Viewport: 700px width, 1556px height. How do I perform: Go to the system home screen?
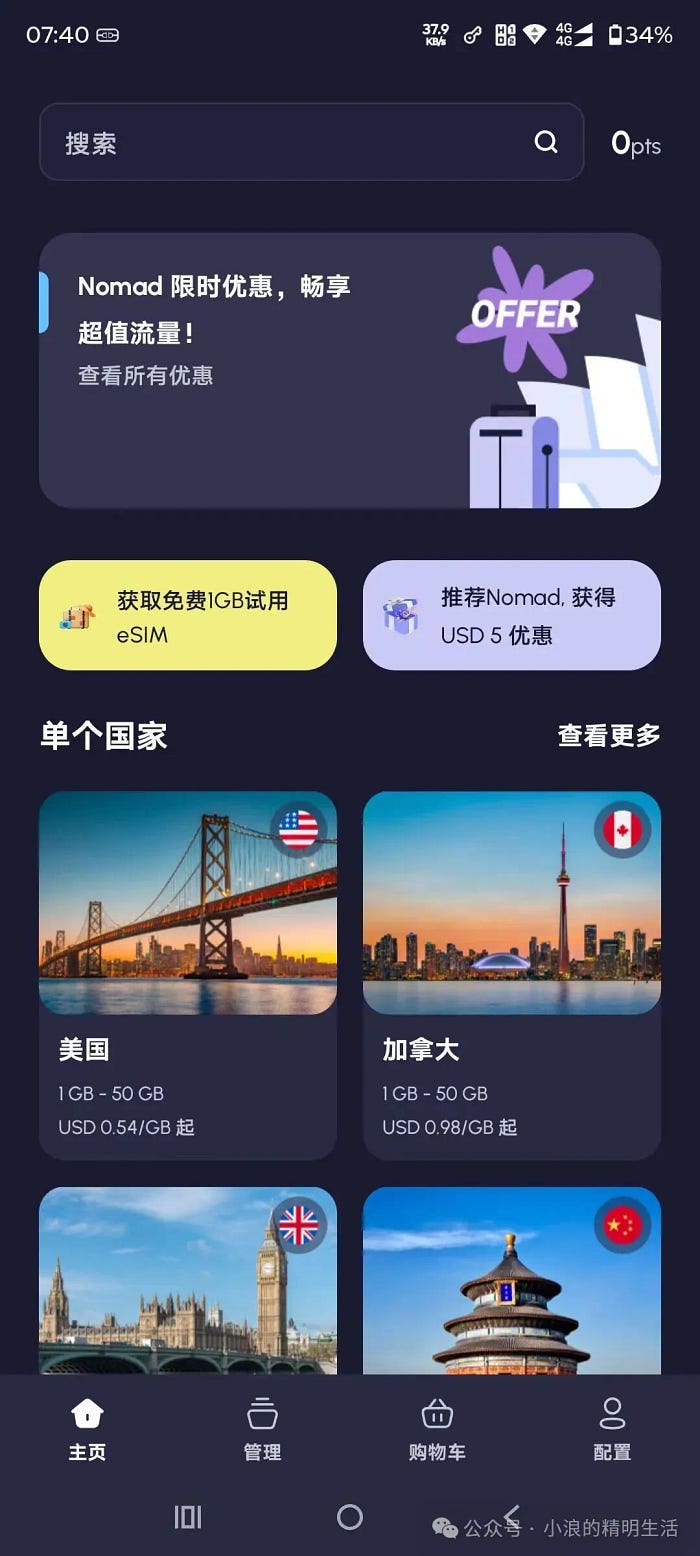click(x=350, y=1517)
